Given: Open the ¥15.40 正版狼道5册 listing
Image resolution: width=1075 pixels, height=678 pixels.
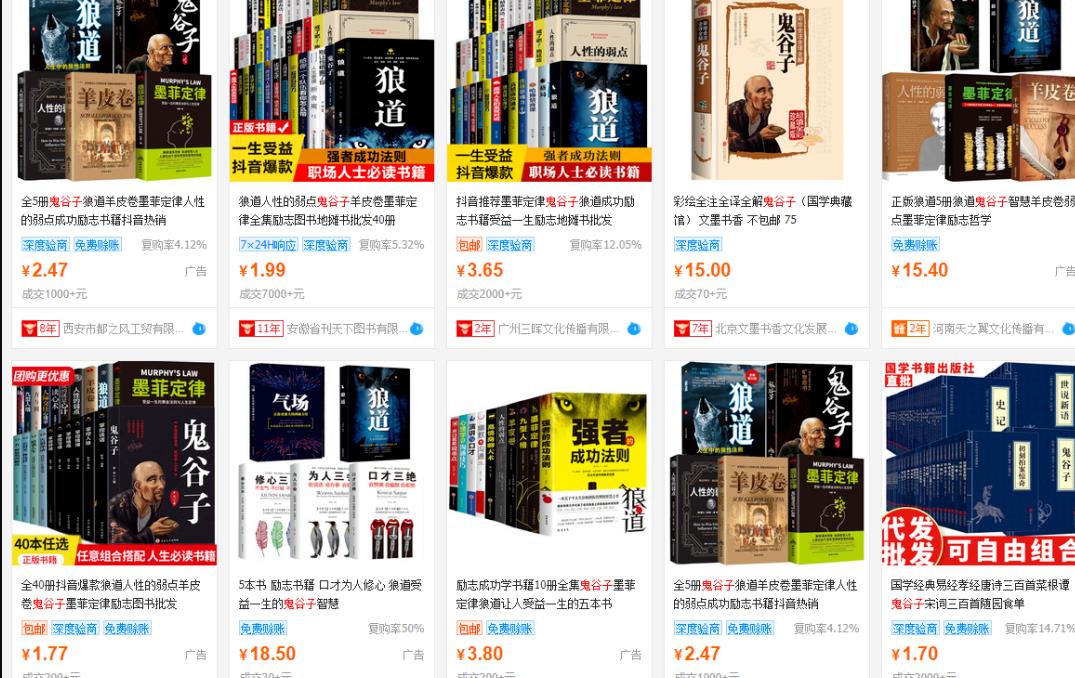Looking at the screenshot, I should pyautogui.click(x=982, y=210).
